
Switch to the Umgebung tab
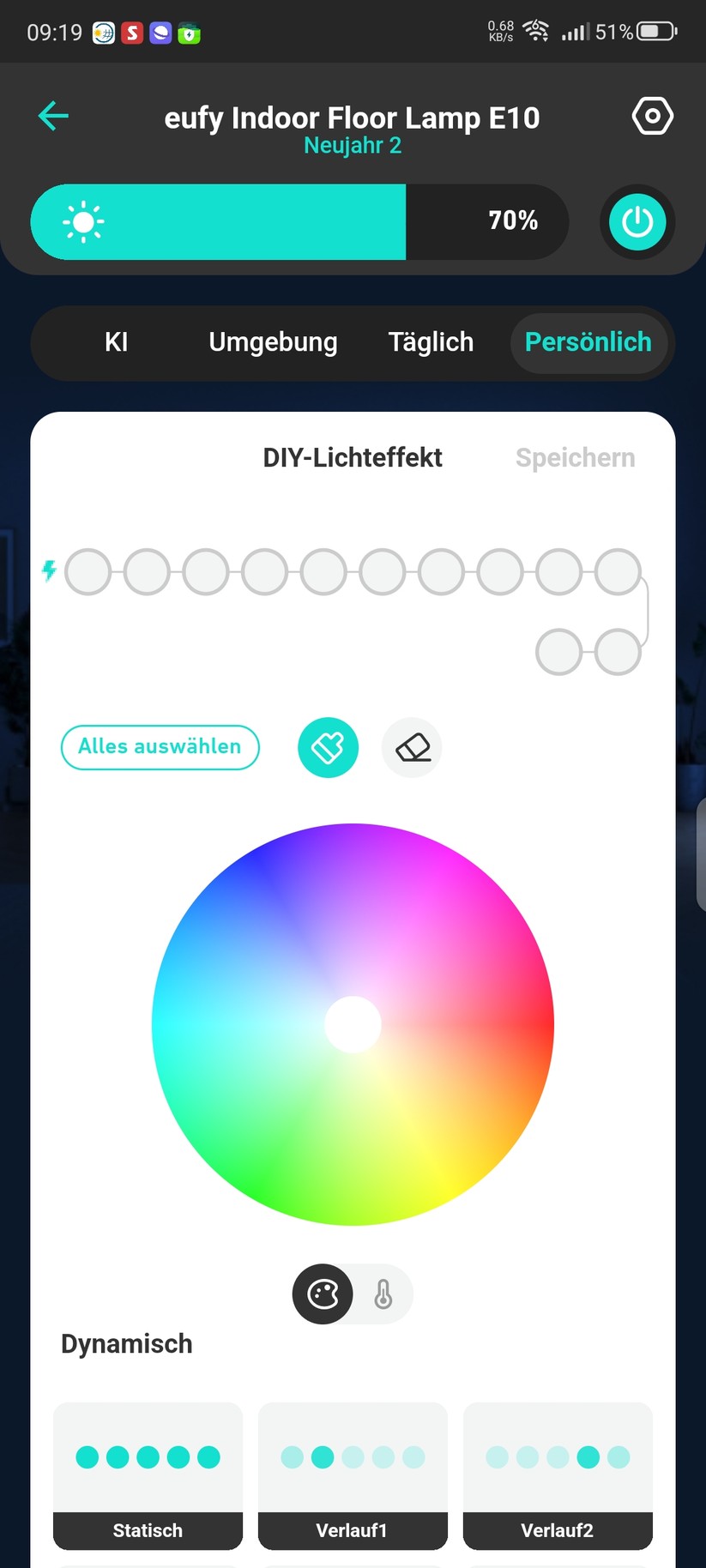point(272,342)
